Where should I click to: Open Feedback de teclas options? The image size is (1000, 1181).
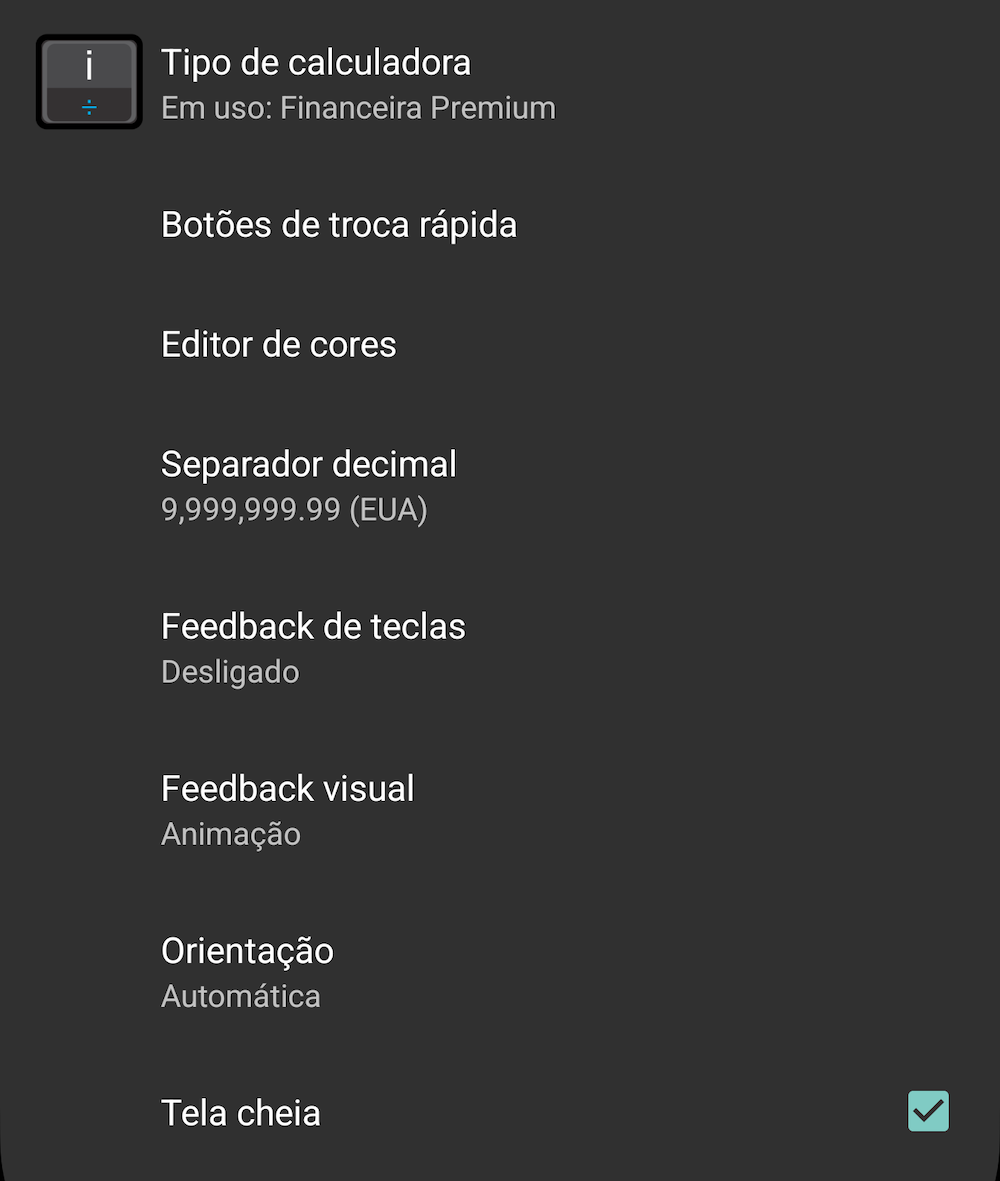click(x=313, y=648)
